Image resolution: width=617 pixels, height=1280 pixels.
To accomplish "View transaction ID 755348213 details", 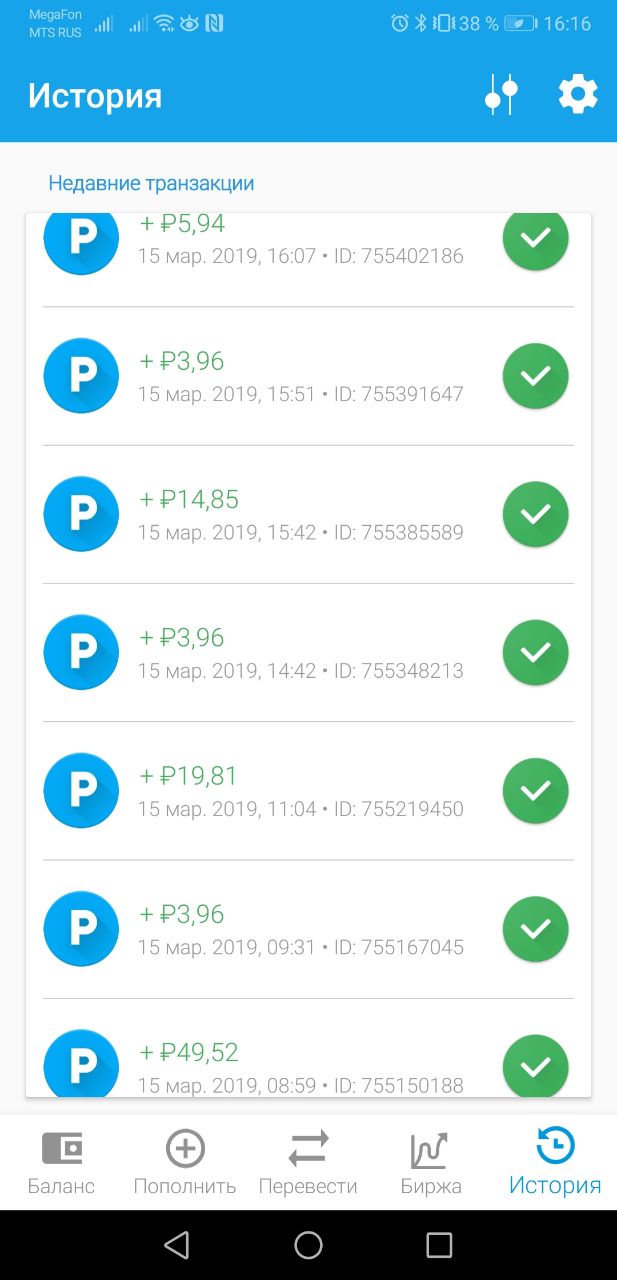I will (x=308, y=652).
